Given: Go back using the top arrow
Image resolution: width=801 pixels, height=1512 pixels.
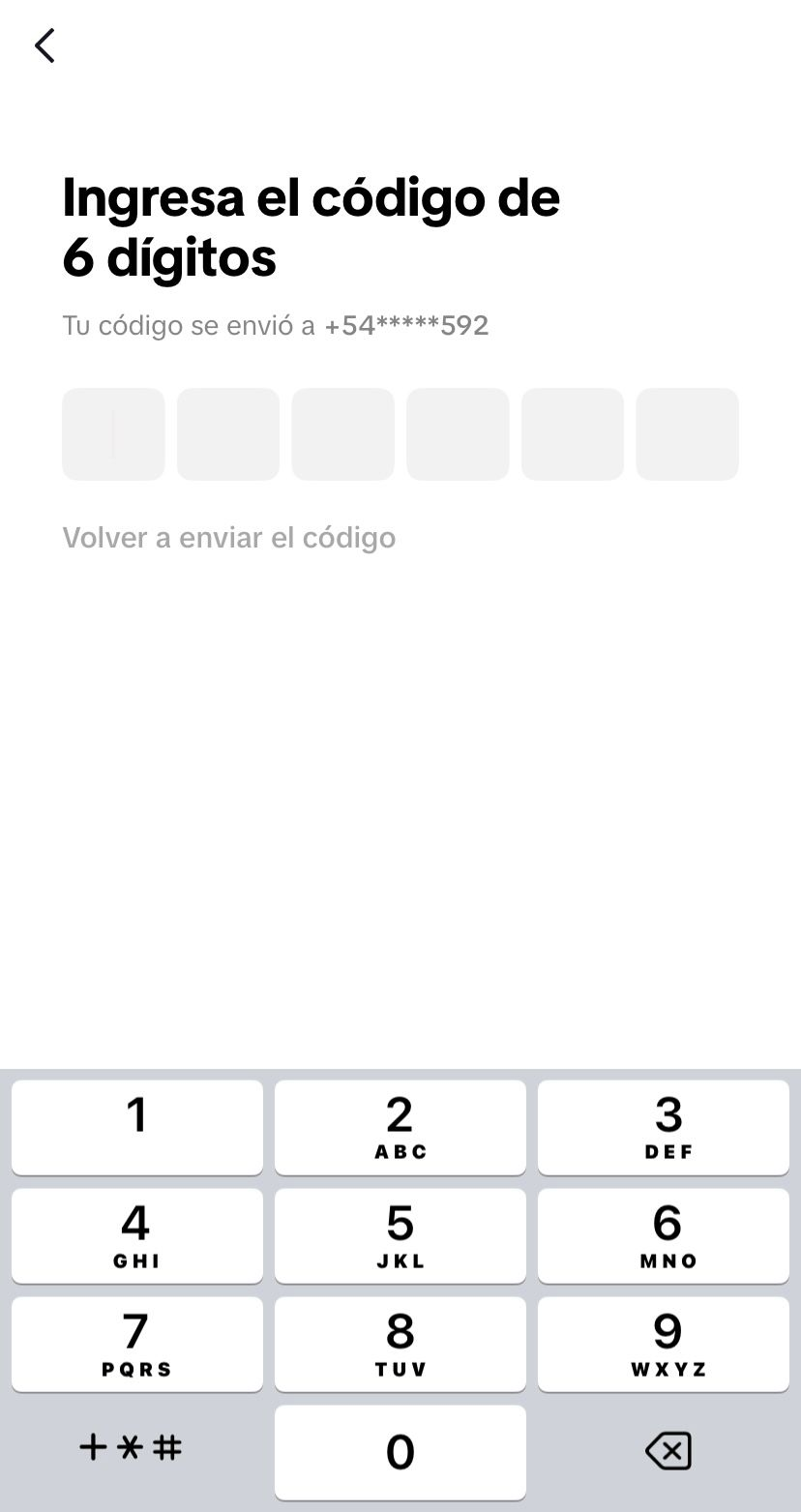Looking at the screenshot, I should (x=44, y=45).
